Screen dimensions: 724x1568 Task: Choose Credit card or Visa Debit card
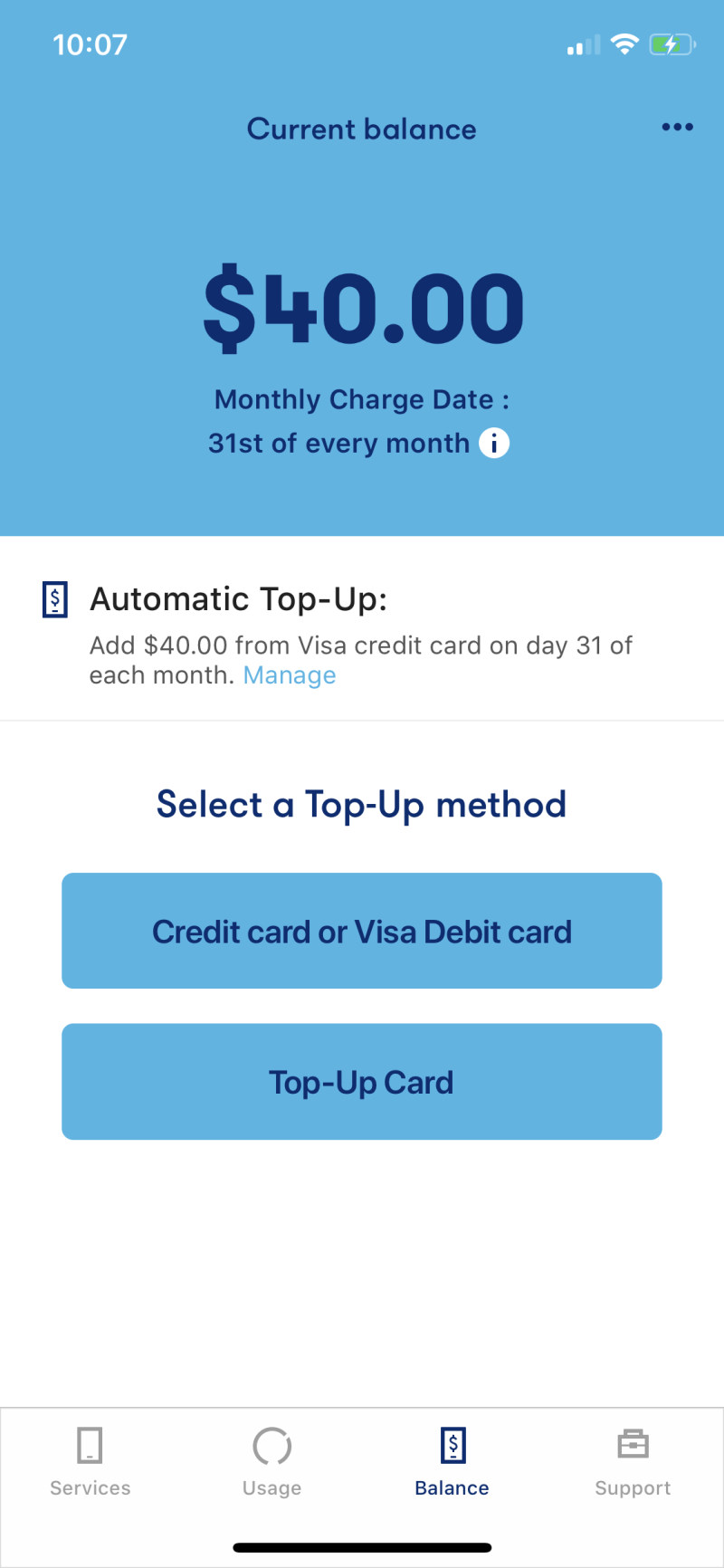click(362, 931)
